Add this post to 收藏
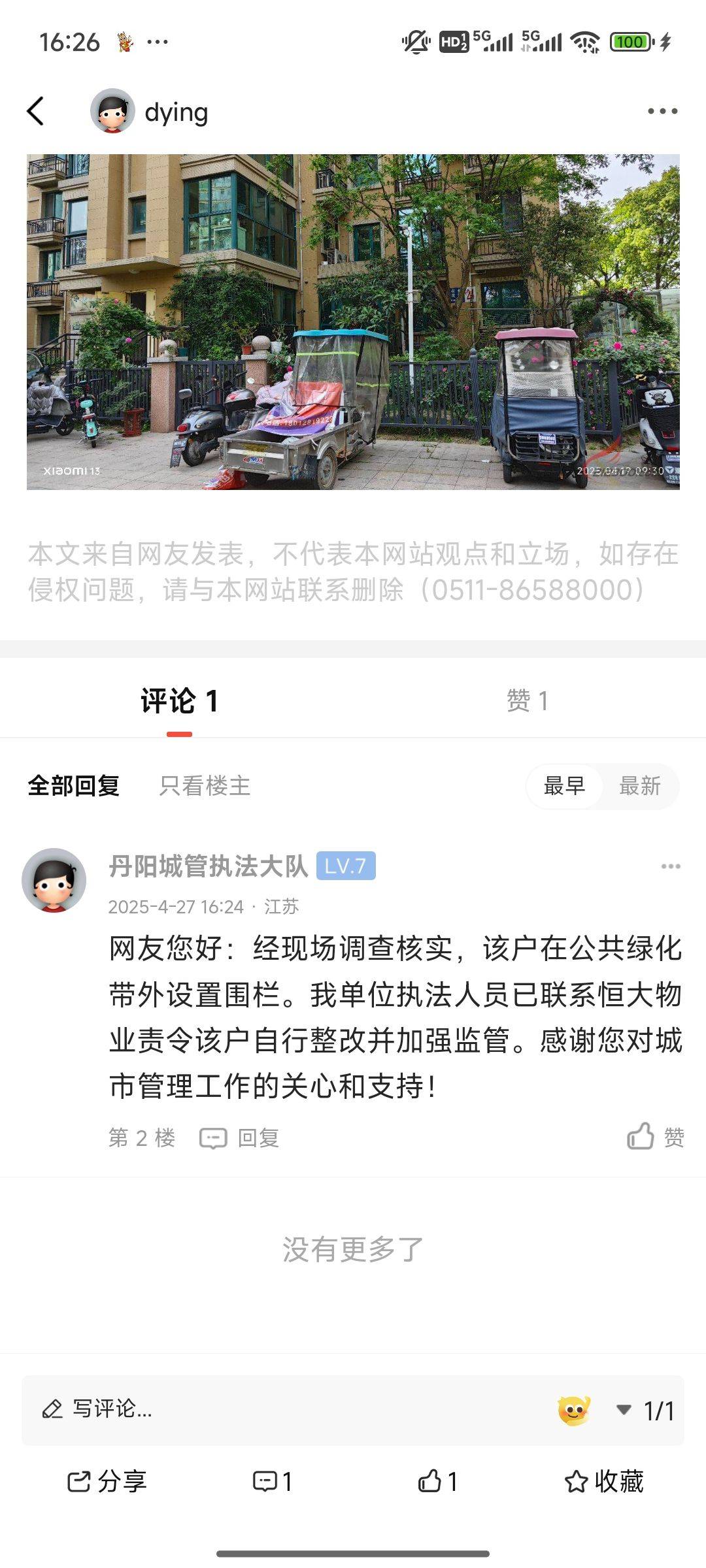Image resolution: width=706 pixels, height=1568 pixels. coord(604,1481)
